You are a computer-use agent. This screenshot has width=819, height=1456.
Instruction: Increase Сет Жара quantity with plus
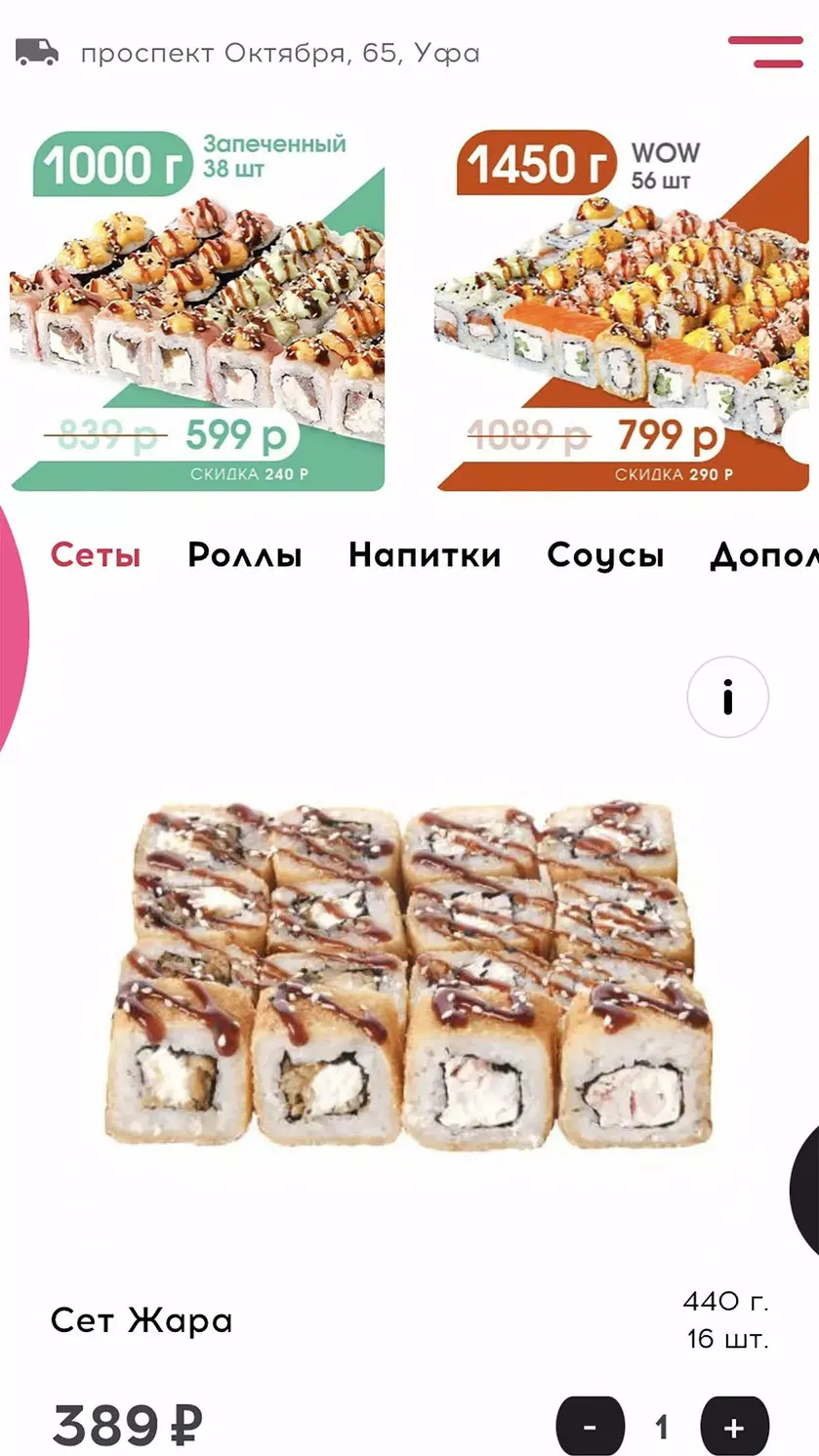[734, 1427]
